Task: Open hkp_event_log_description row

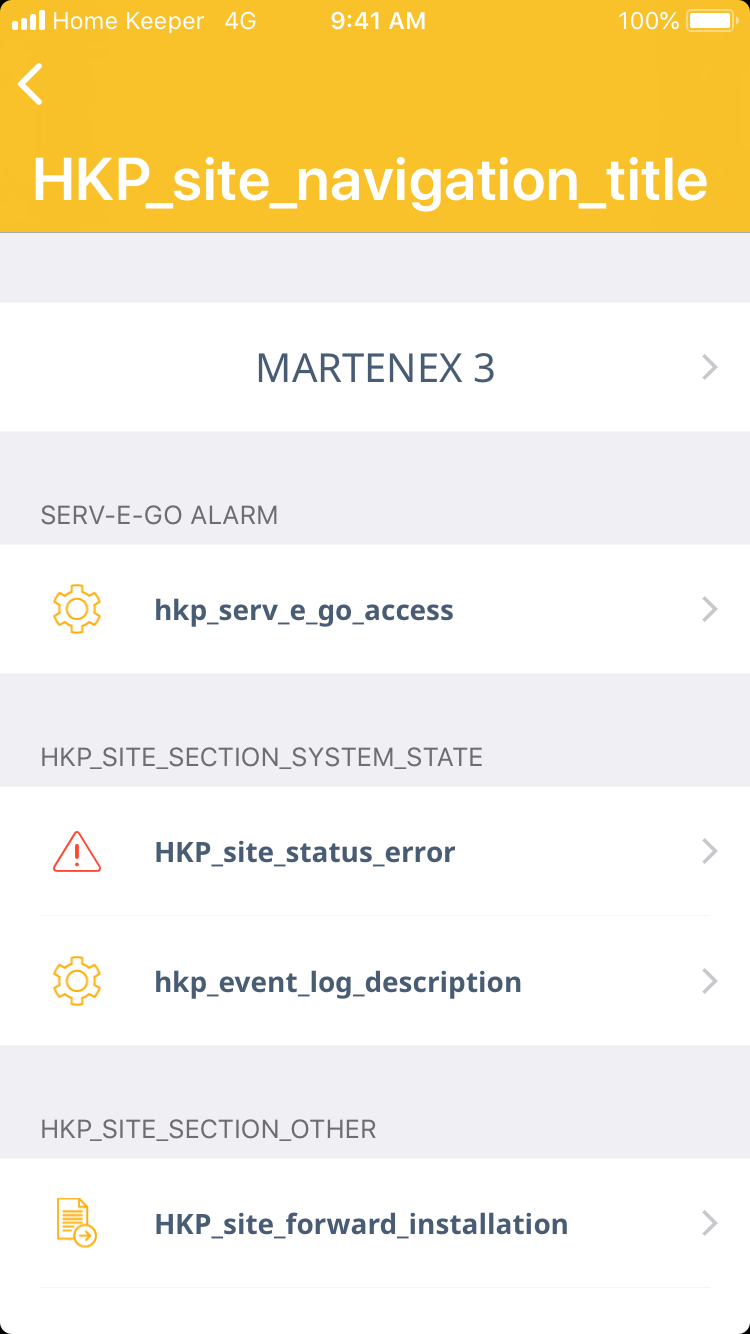Action: pos(375,982)
